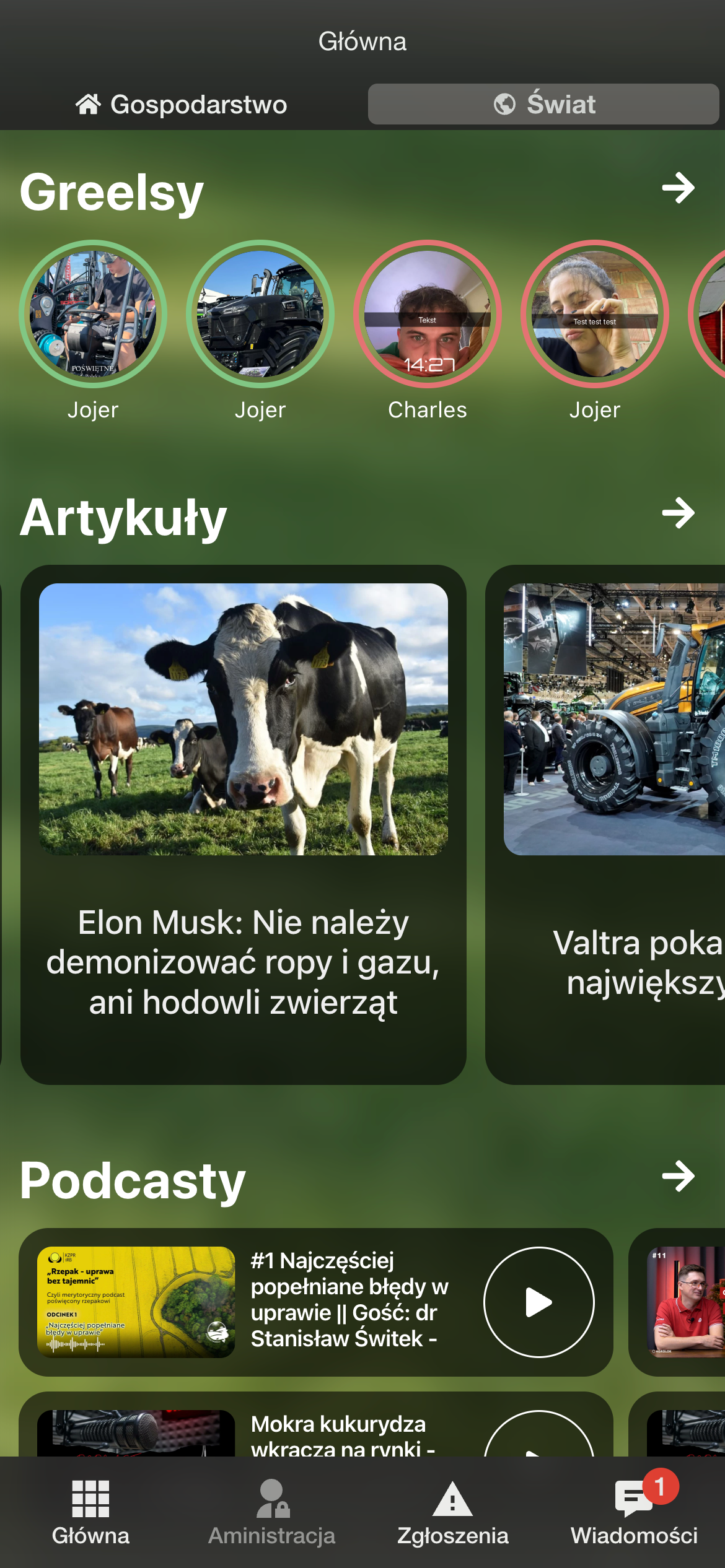Switch to the Zgłoszenia tab
Screen dimensions: 725x1568
[x=452, y=1511]
